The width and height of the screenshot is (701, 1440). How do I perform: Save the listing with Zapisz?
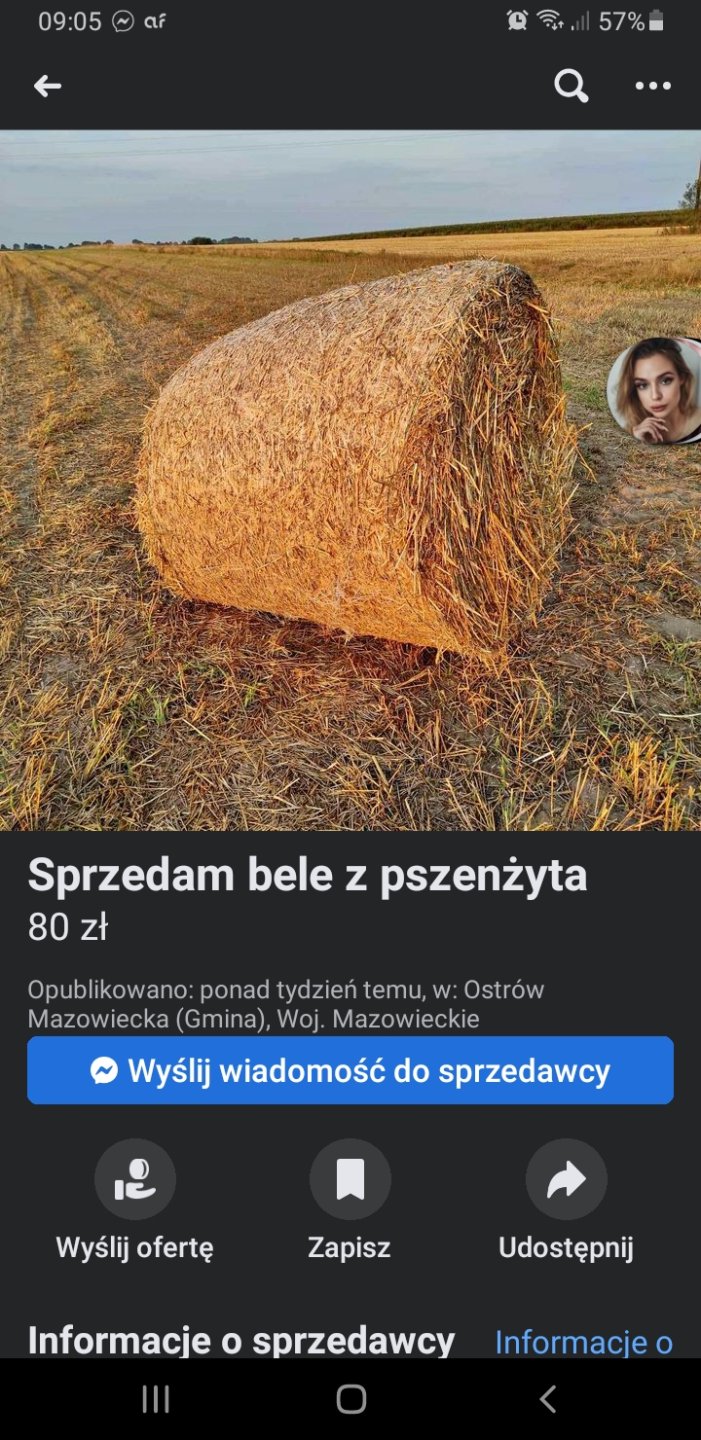point(350,1180)
